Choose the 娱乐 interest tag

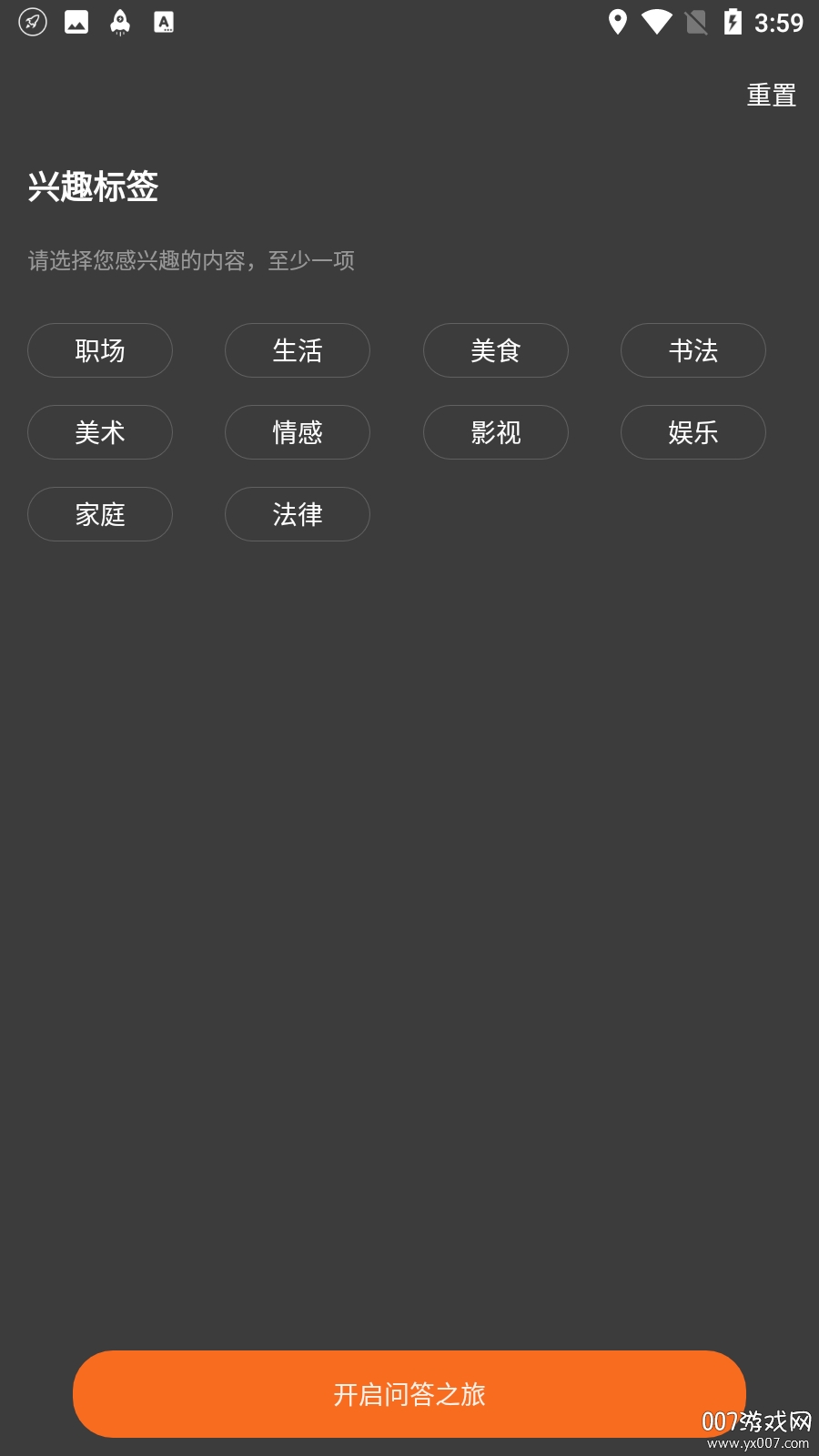pos(693,432)
